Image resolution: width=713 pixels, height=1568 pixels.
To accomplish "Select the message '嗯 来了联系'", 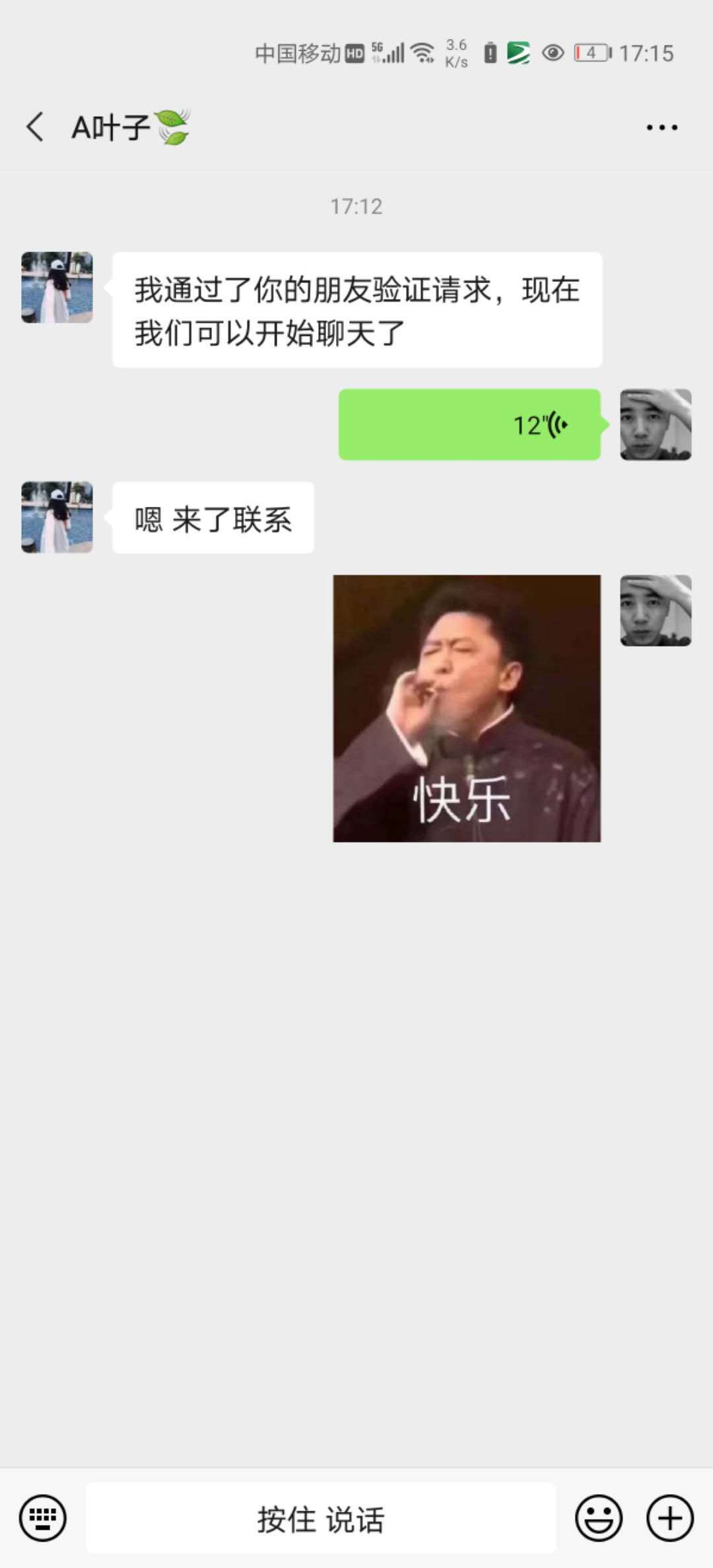I will [213, 518].
